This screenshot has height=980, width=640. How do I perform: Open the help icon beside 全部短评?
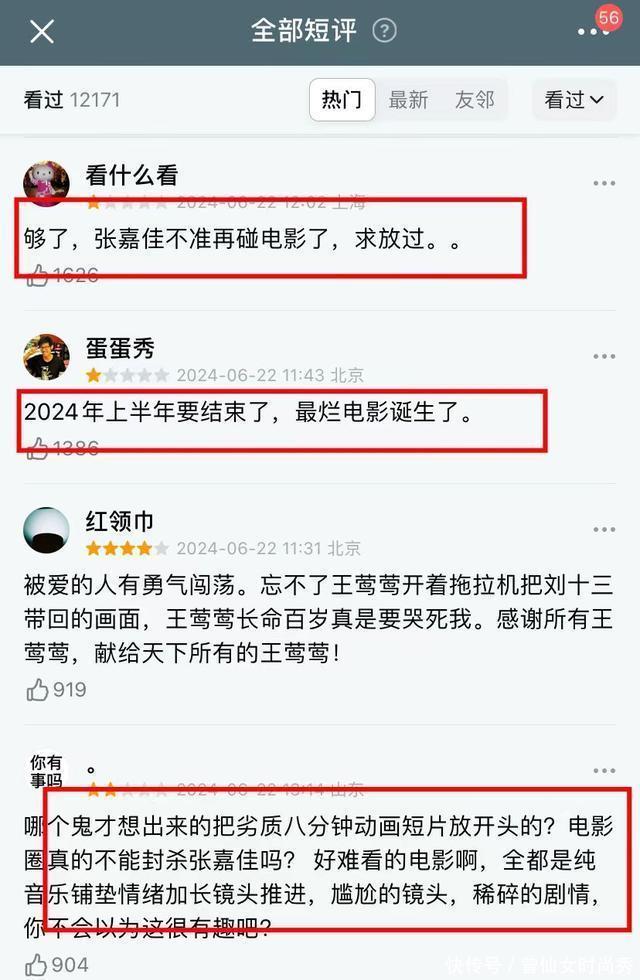point(384,31)
